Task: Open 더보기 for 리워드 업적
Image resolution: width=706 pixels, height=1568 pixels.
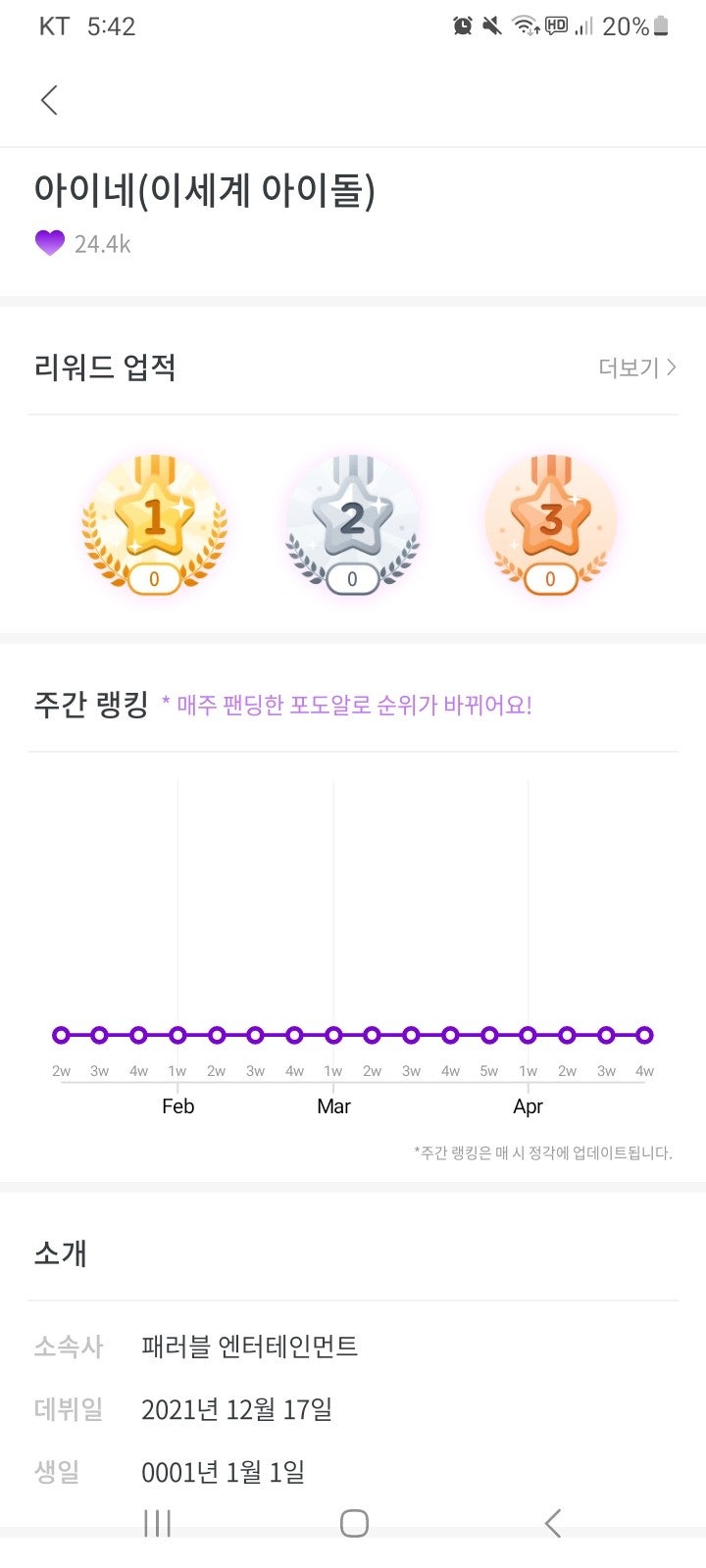Action: tap(636, 367)
